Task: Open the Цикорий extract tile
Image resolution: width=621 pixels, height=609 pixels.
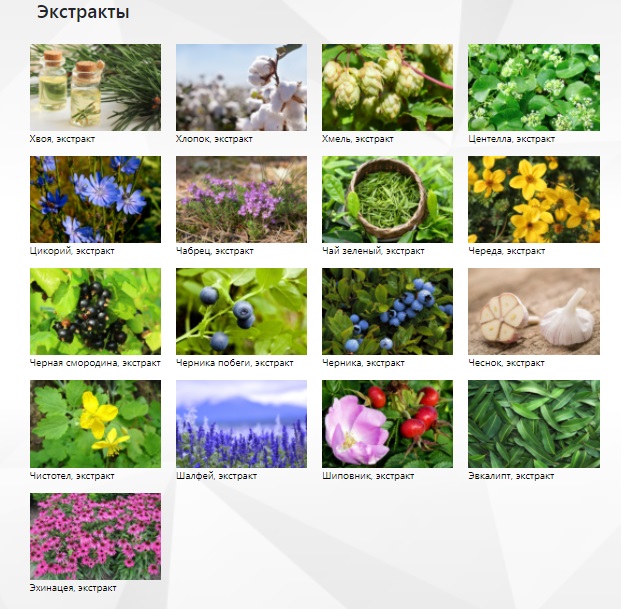Action: 95,199
